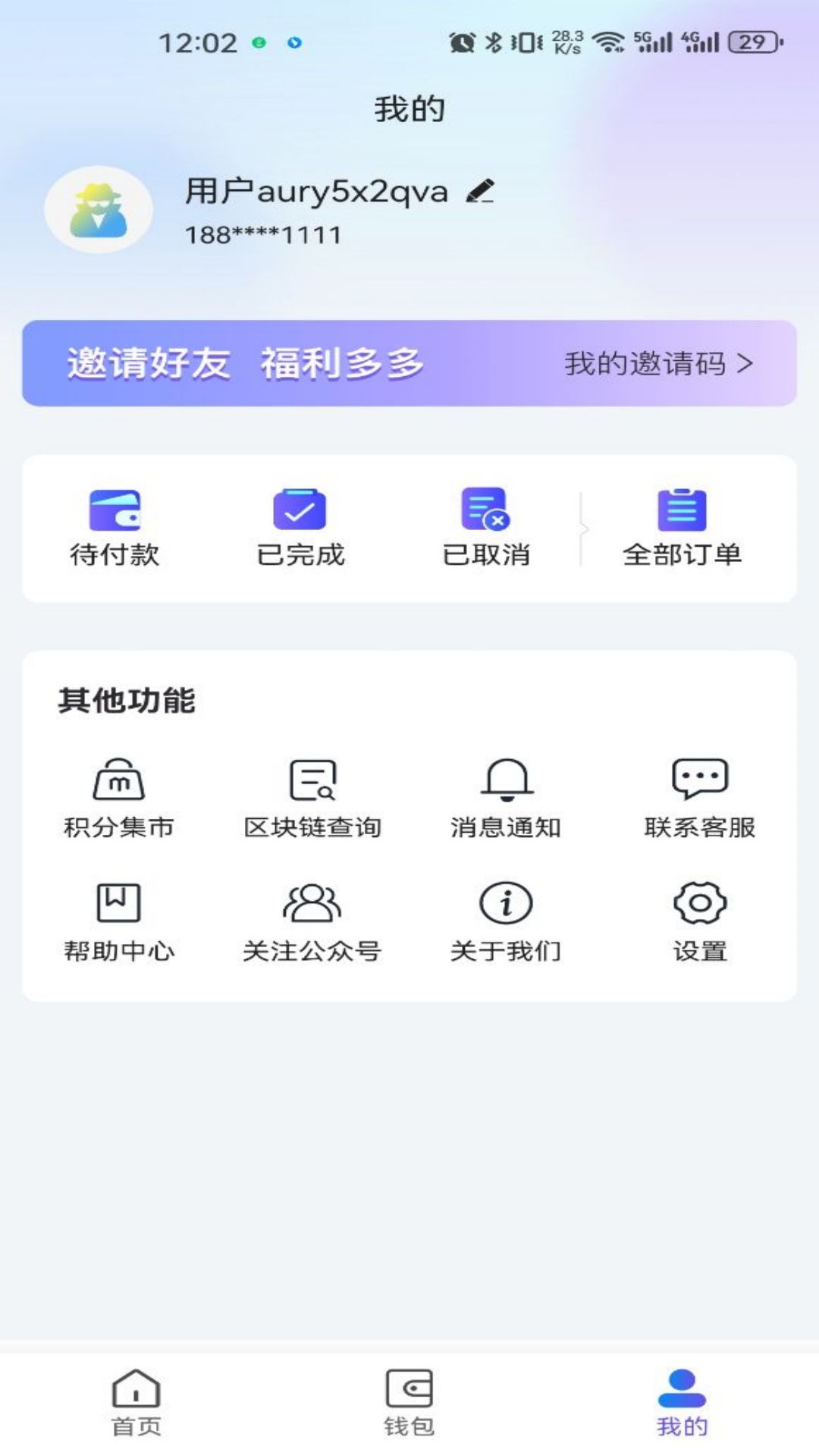Expand 我的邀请码 with the chevron arrow
The width and height of the screenshot is (819, 1456).
(747, 364)
